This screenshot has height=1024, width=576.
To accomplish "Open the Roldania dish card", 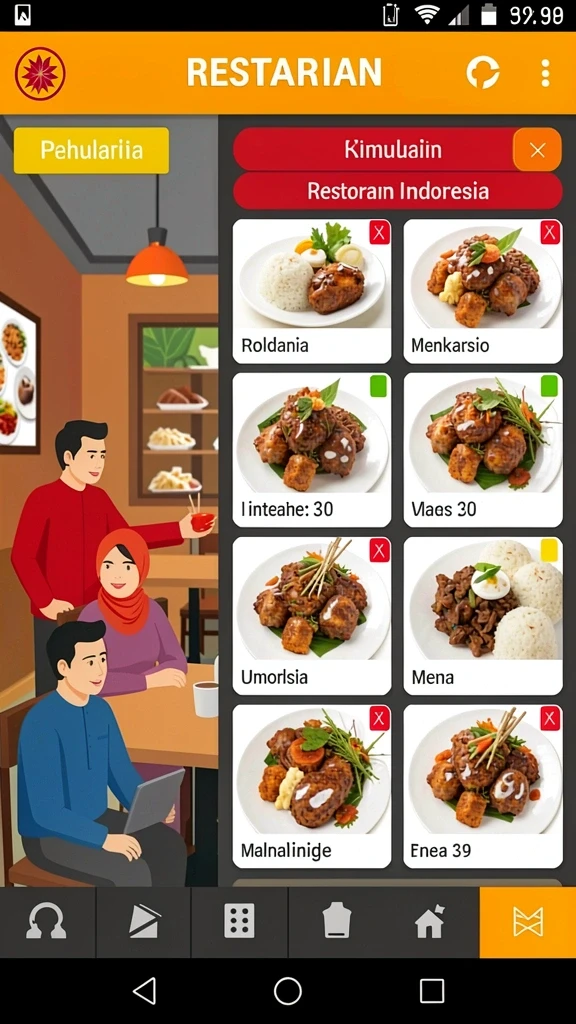I will coord(312,291).
